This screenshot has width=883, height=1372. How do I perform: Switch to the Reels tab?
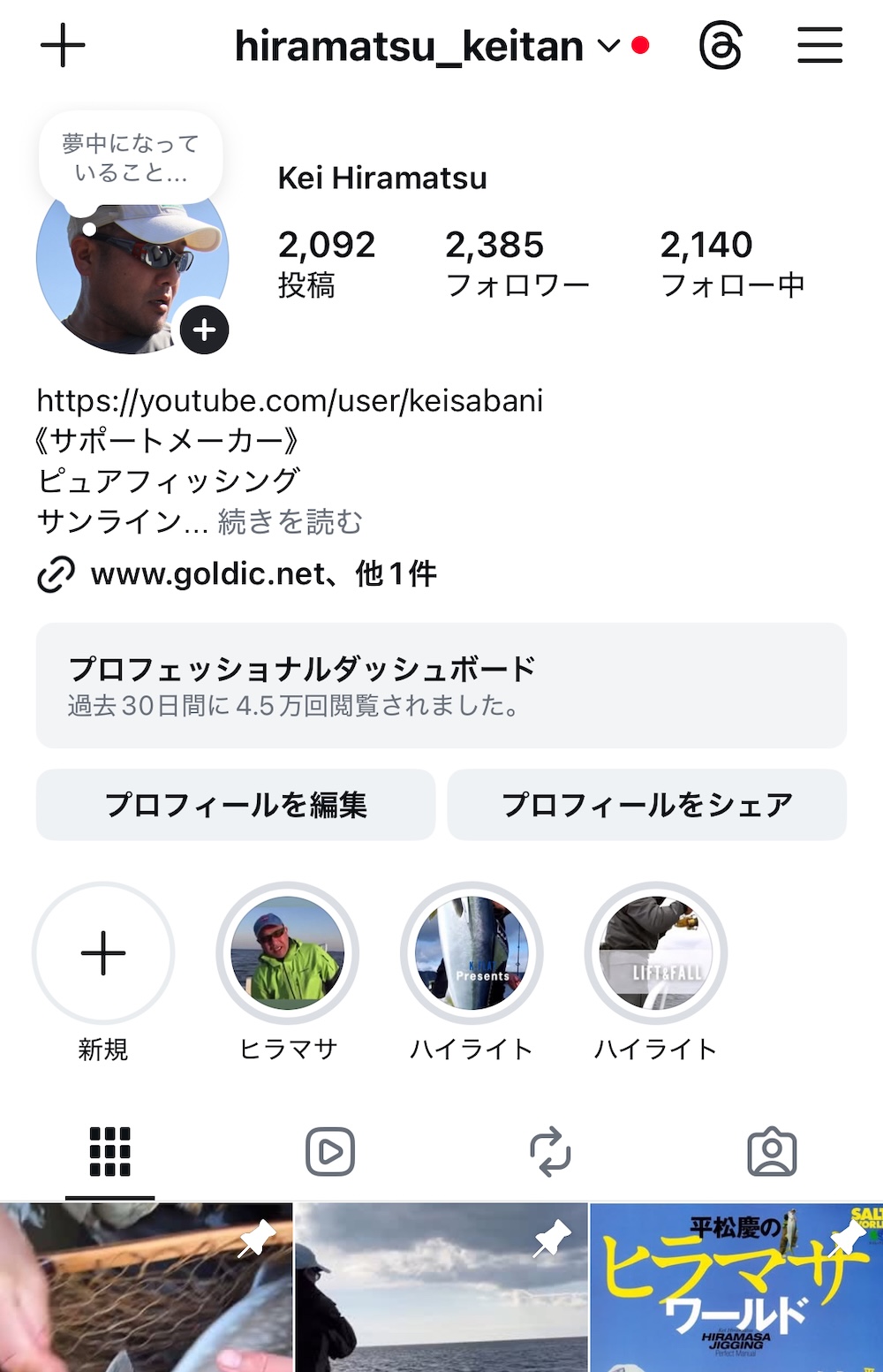pyautogui.click(x=330, y=1152)
